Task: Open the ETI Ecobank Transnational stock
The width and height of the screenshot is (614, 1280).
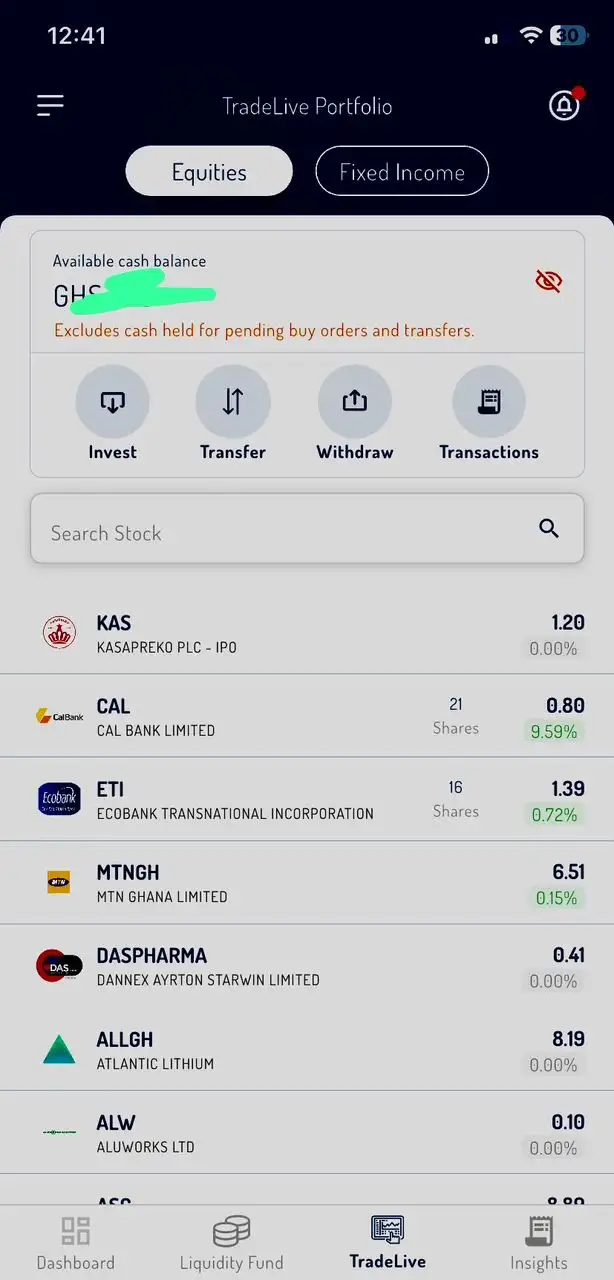Action: click(x=307, y=799)
